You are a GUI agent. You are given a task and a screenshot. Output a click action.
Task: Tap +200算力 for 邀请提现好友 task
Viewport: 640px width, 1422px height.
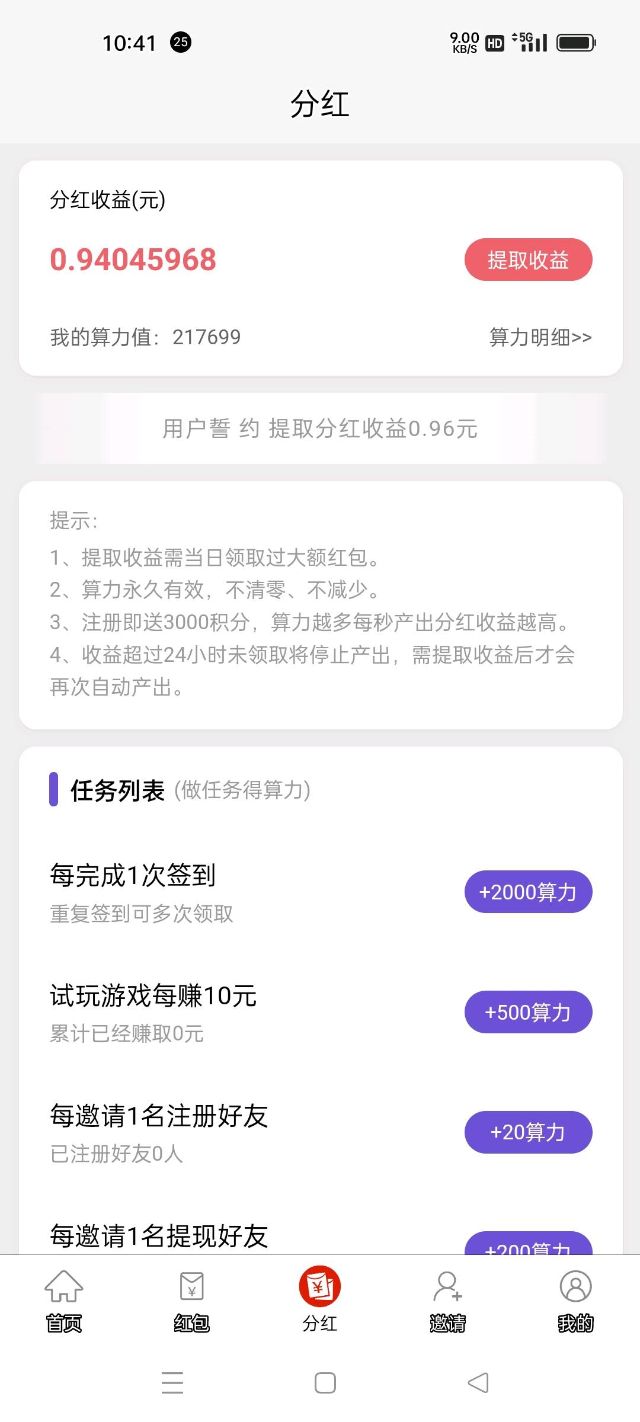pyautogui.click(x=528, y=1245)
